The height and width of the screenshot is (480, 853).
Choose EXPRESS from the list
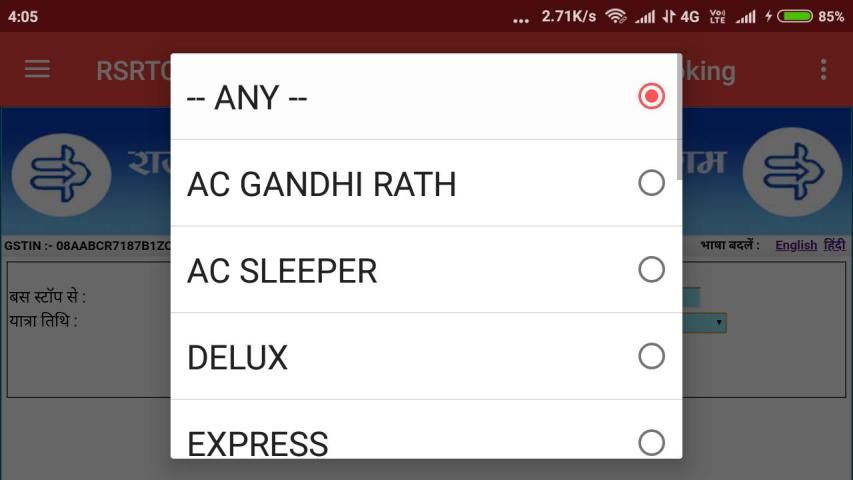point(426,440)
